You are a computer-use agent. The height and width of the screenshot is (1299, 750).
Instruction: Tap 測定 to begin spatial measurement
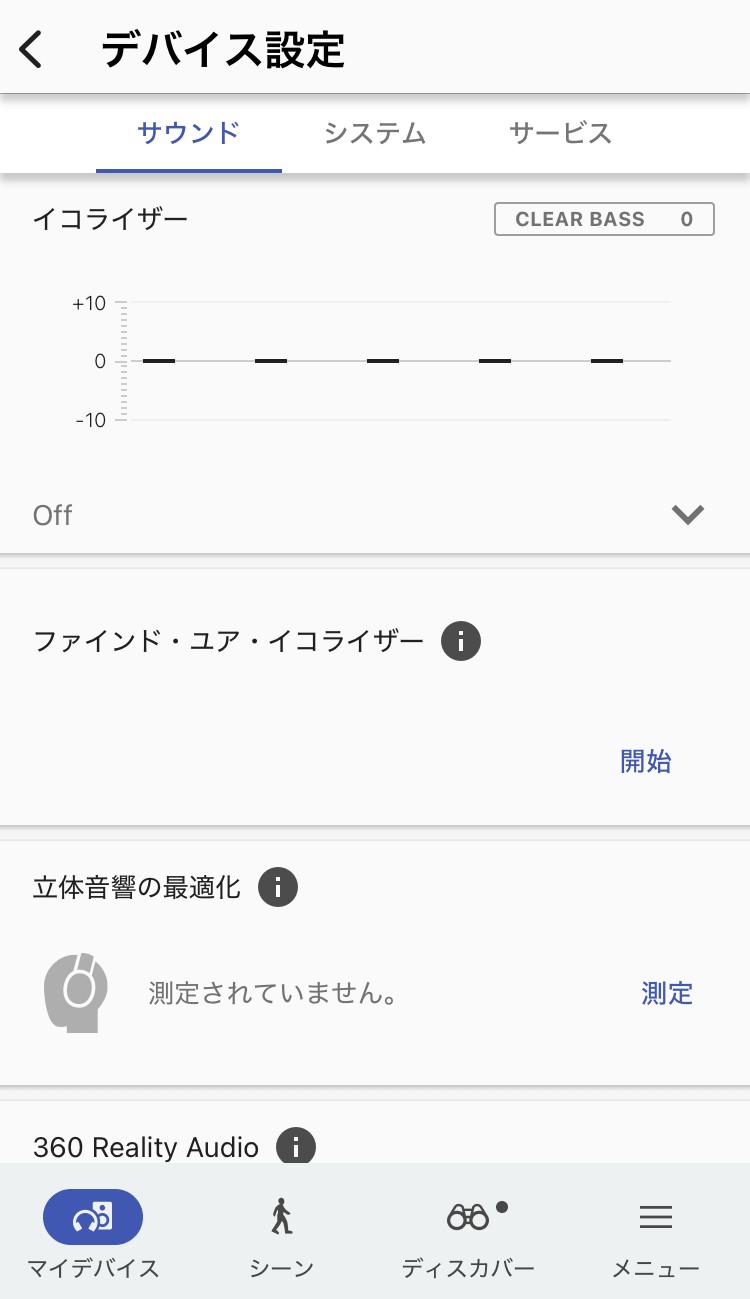[666, 992]
